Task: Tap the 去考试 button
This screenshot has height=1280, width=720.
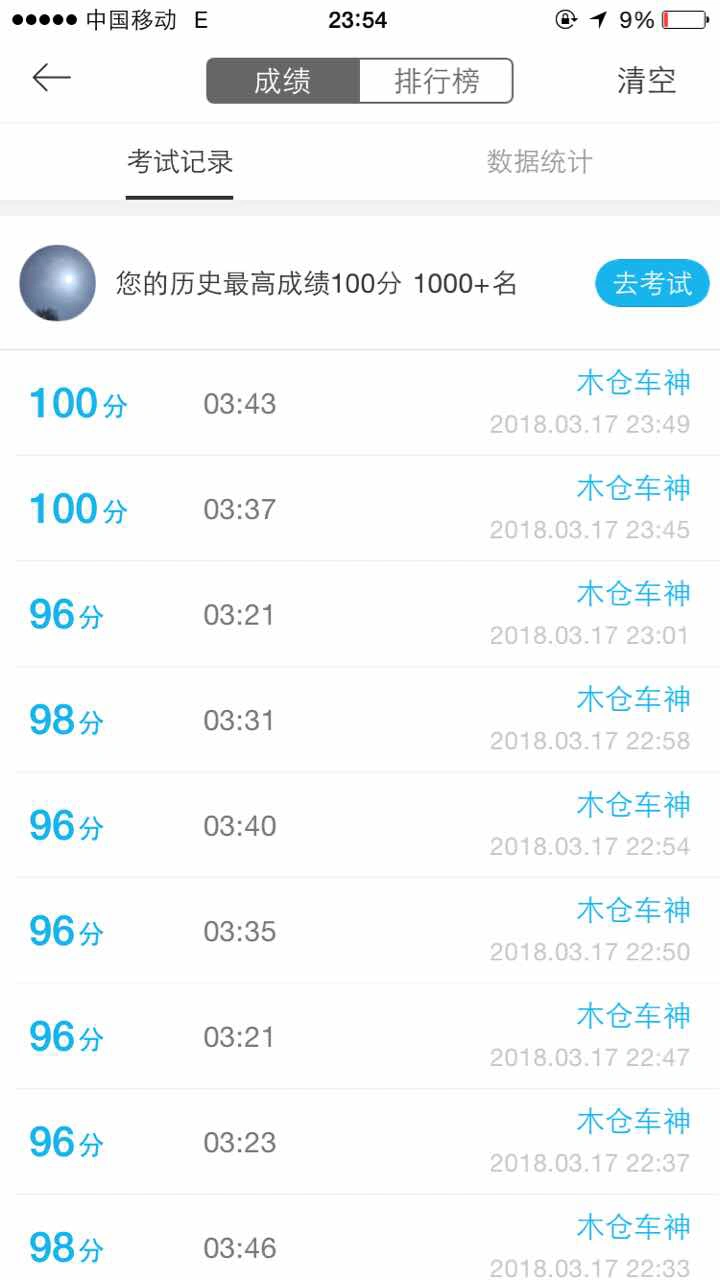Action: [x=652, y=283]
